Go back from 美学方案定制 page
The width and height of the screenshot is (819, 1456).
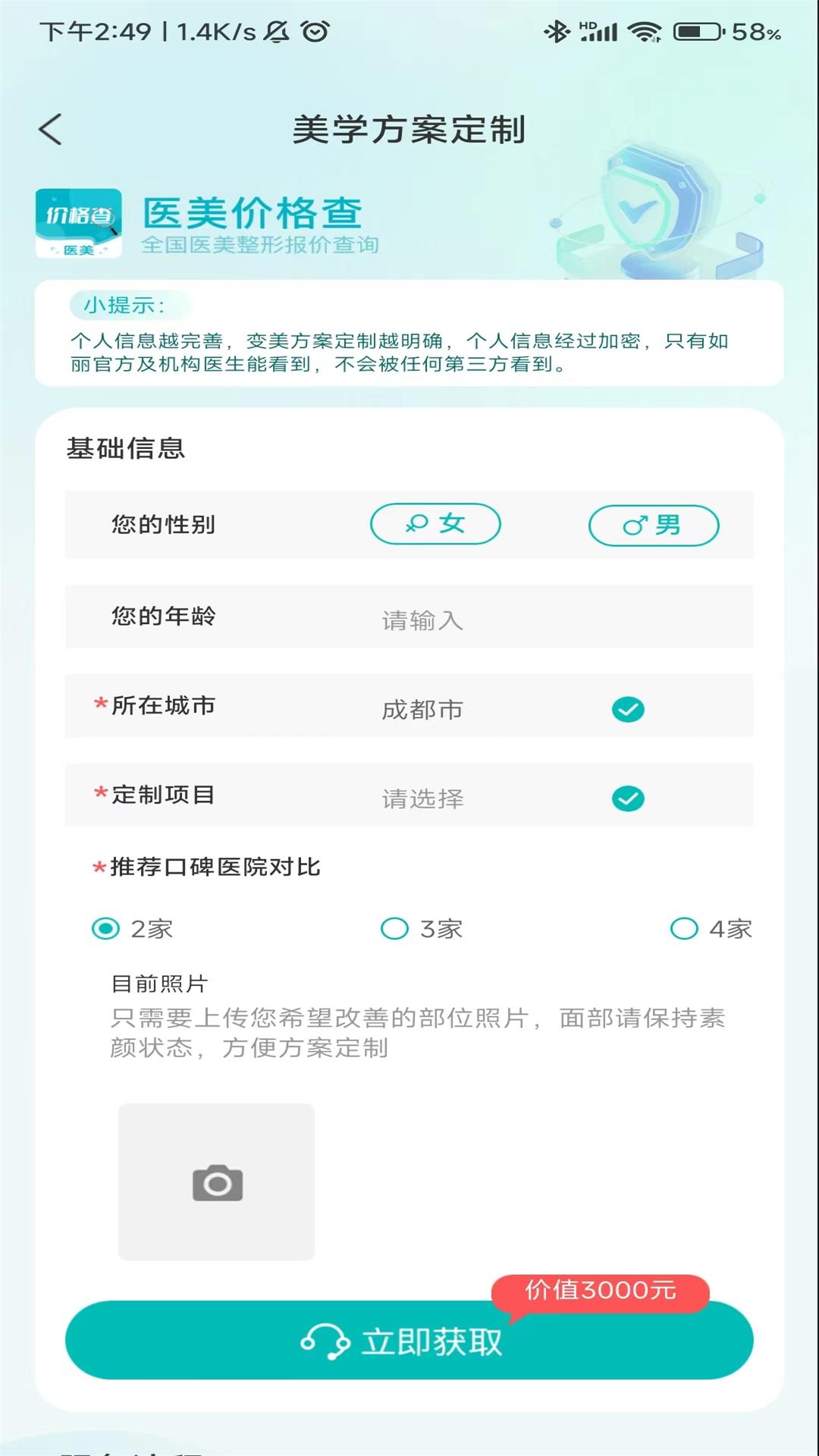point(50,129)
